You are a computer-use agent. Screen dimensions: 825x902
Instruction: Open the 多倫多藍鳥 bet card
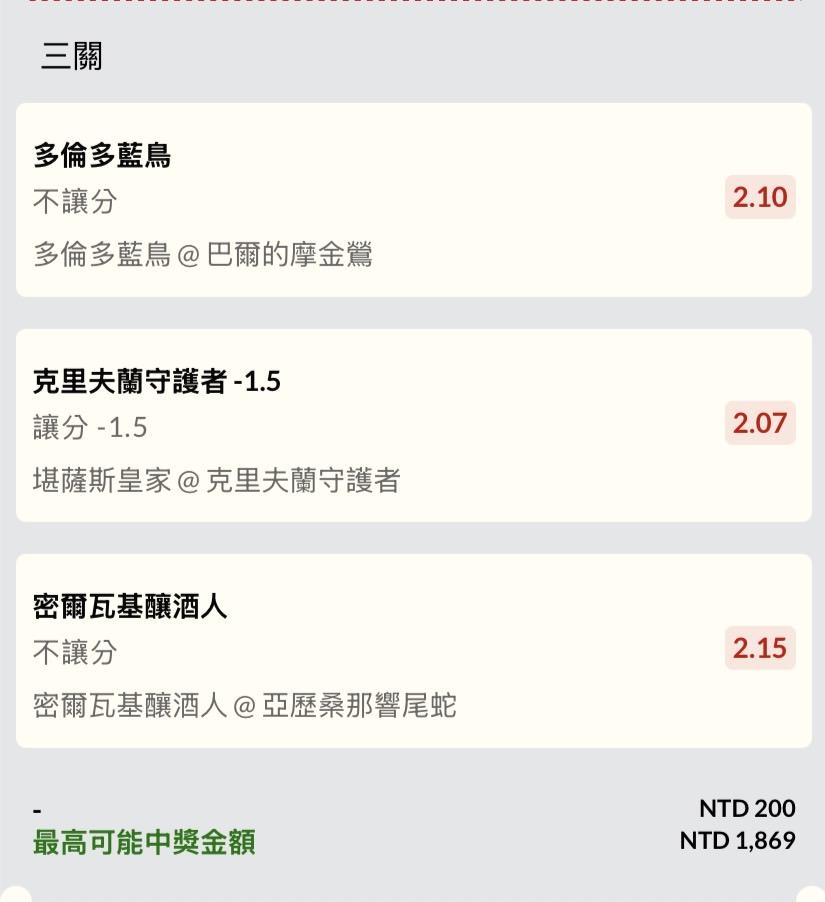point(413,200)
